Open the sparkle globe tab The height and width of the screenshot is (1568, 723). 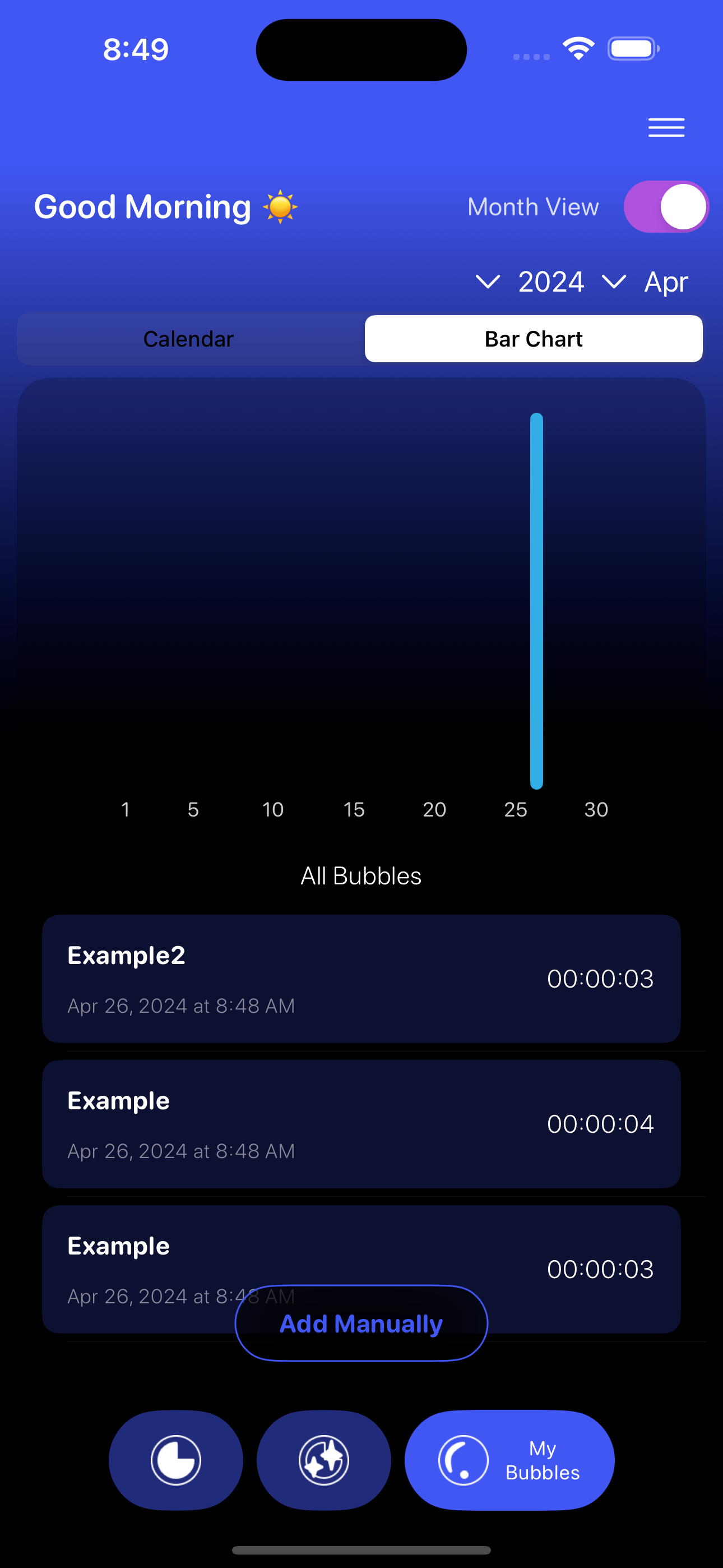tap(324, 1460)
